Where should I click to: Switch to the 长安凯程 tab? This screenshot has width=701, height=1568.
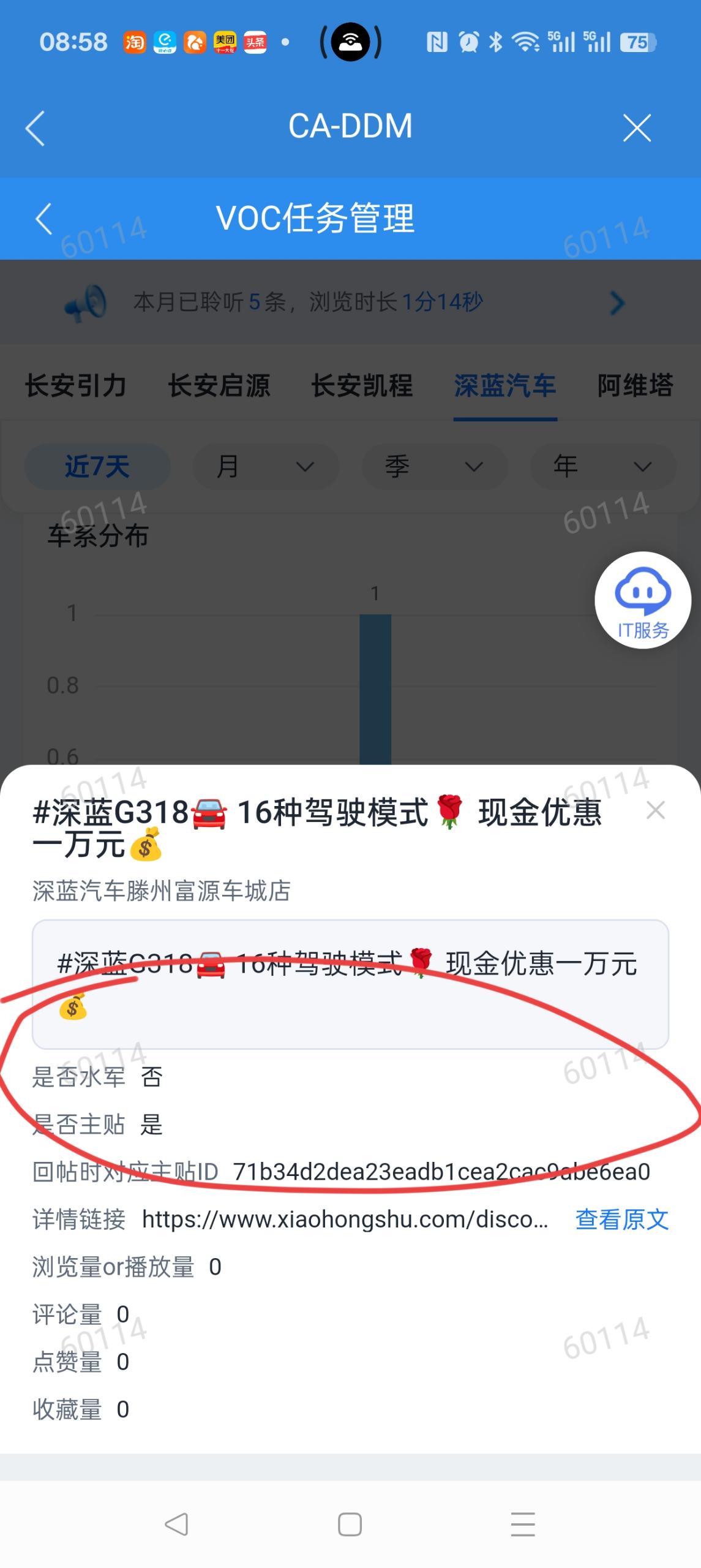click(x=362, y=386)
